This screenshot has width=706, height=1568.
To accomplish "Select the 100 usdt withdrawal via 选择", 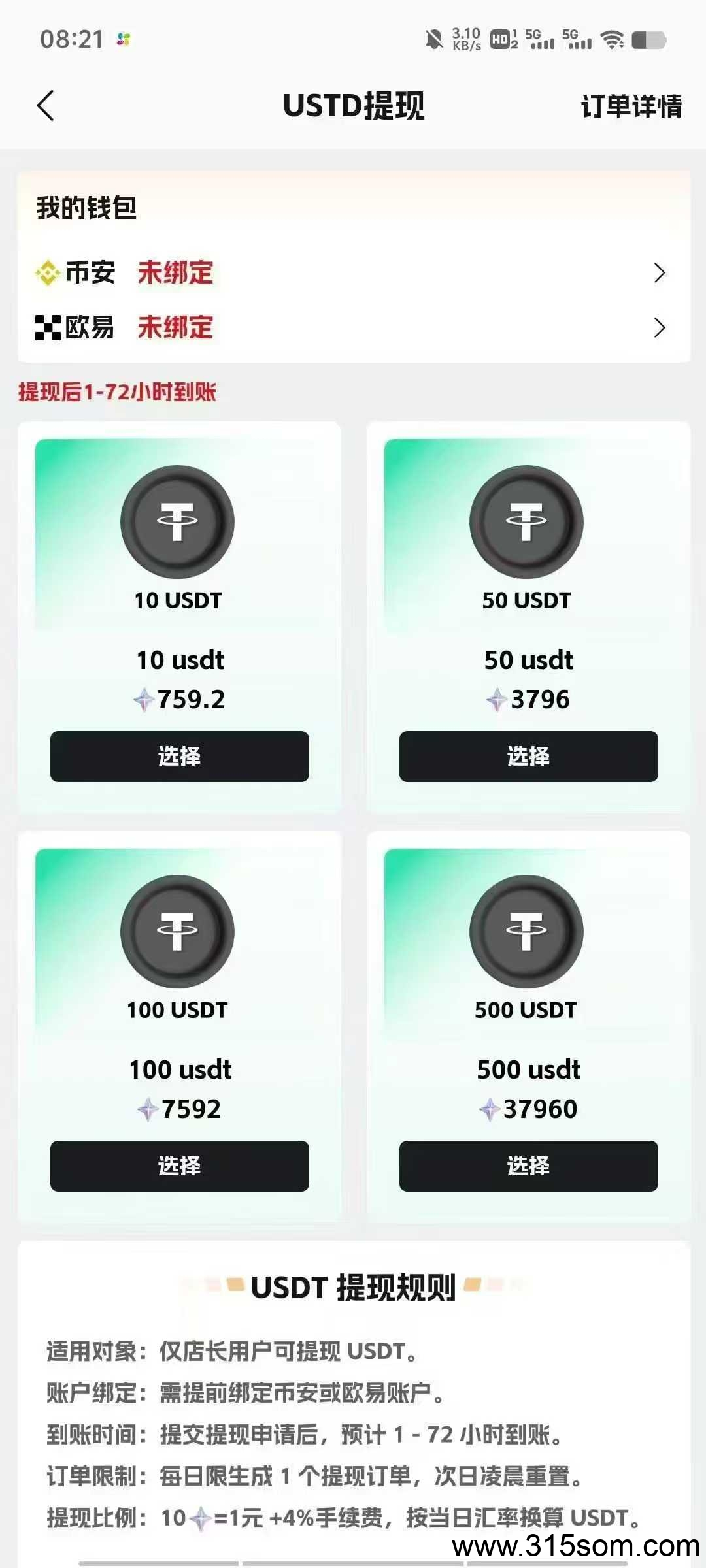I will pyautogui.click(x=180, y=1166).
